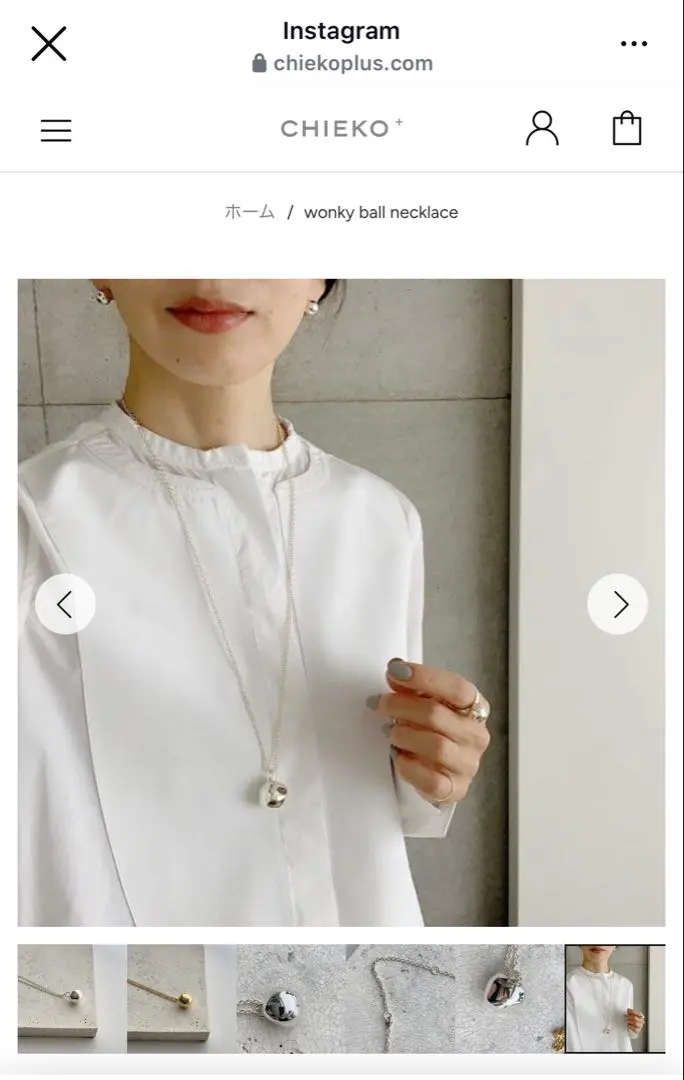Image resolution: width=684 pixels, height=1080 pixels.
Task: Select the model wearing necklace thumbnail
Action: click(x=615, y=998)
